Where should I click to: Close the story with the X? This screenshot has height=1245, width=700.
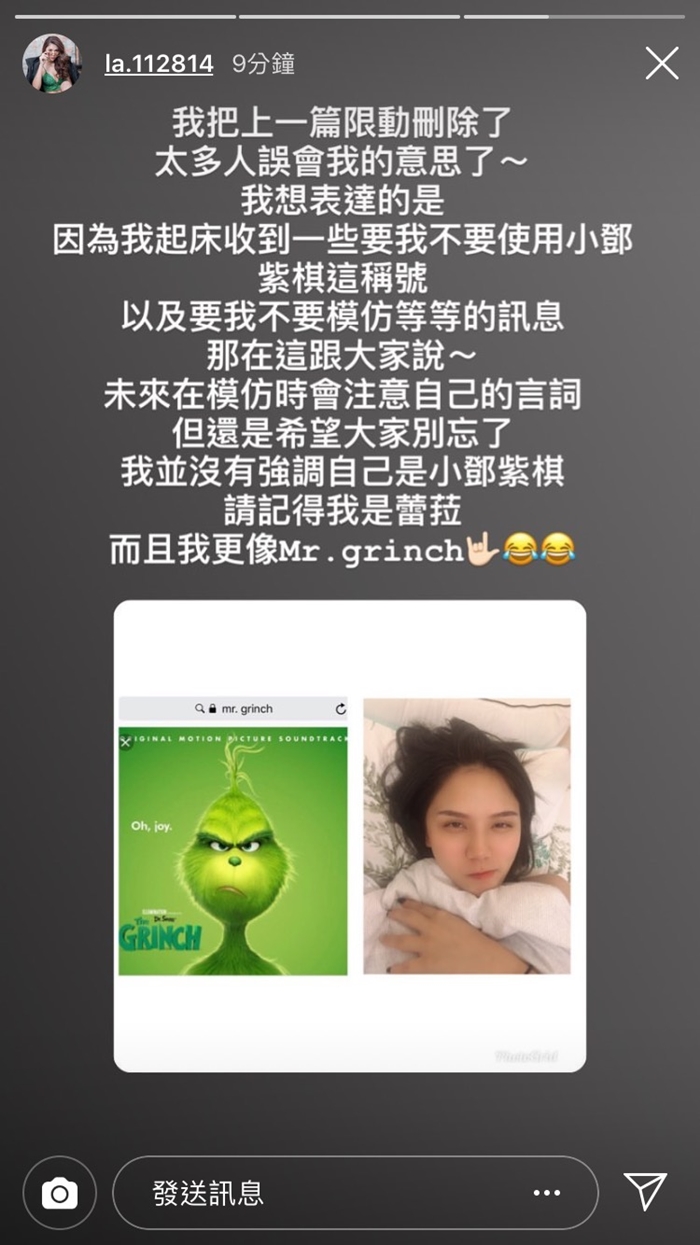661,63
